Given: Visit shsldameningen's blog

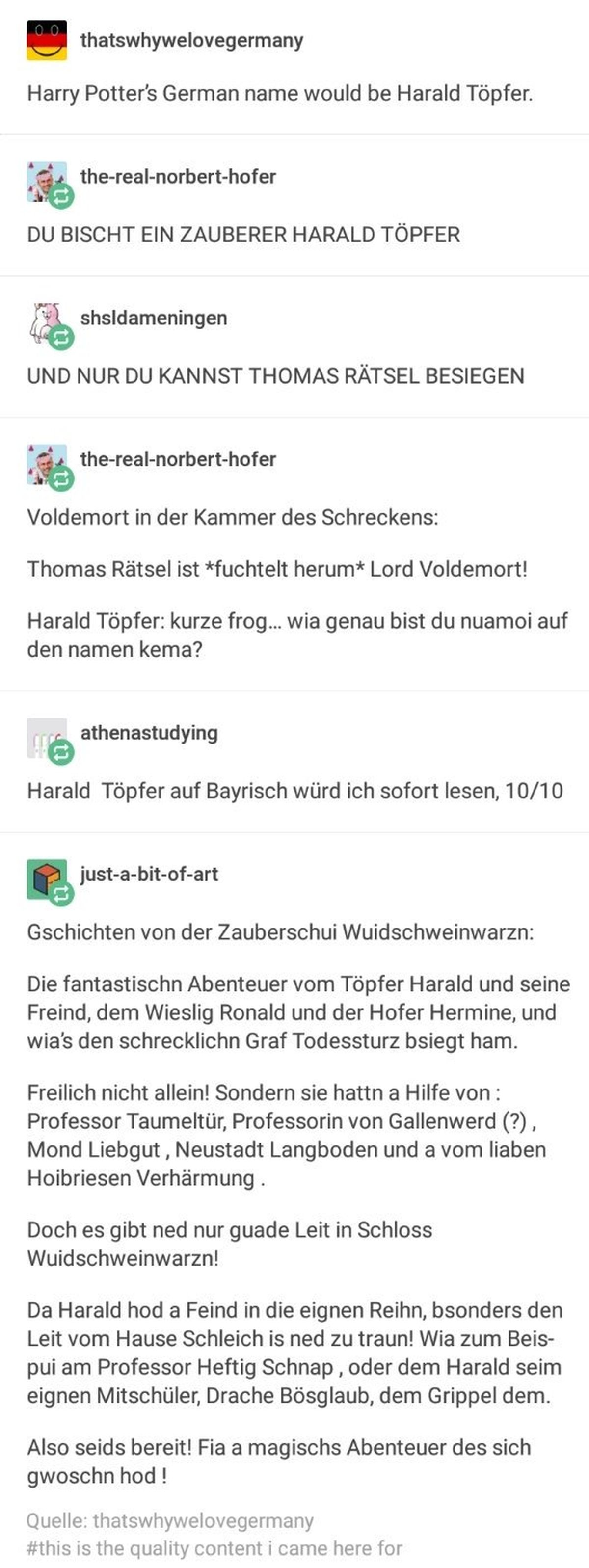Looking at the screenshot, I should [153, 318].
